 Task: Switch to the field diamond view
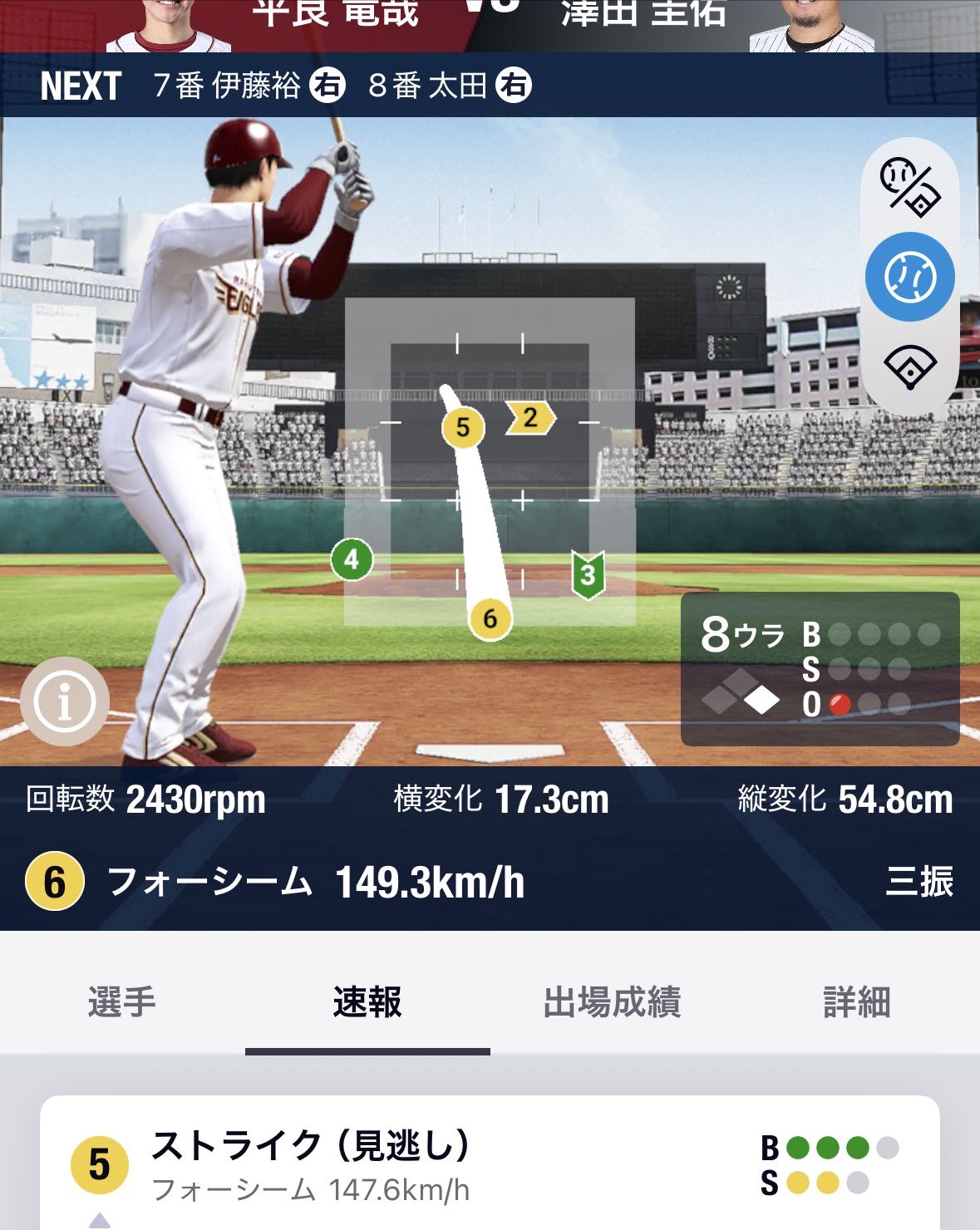[x=909, y=366]
